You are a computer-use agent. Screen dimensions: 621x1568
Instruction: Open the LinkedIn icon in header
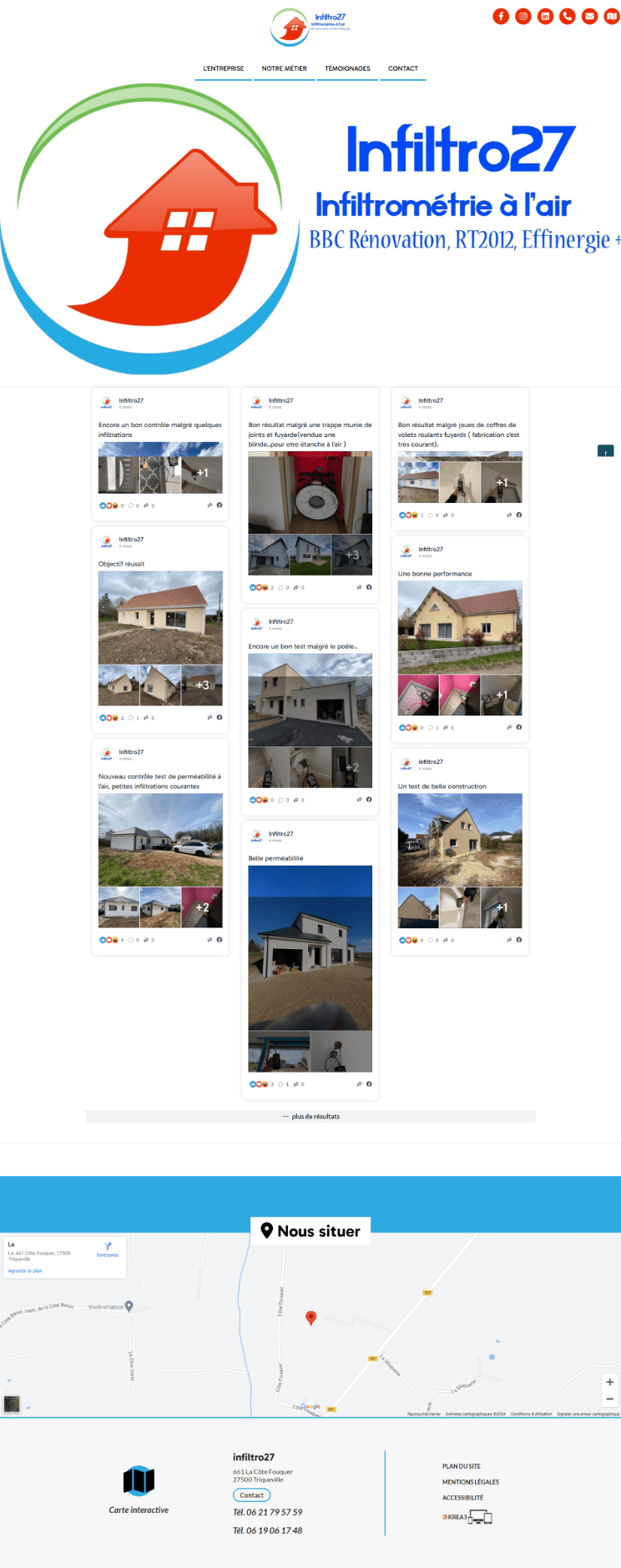pos(545,16)
